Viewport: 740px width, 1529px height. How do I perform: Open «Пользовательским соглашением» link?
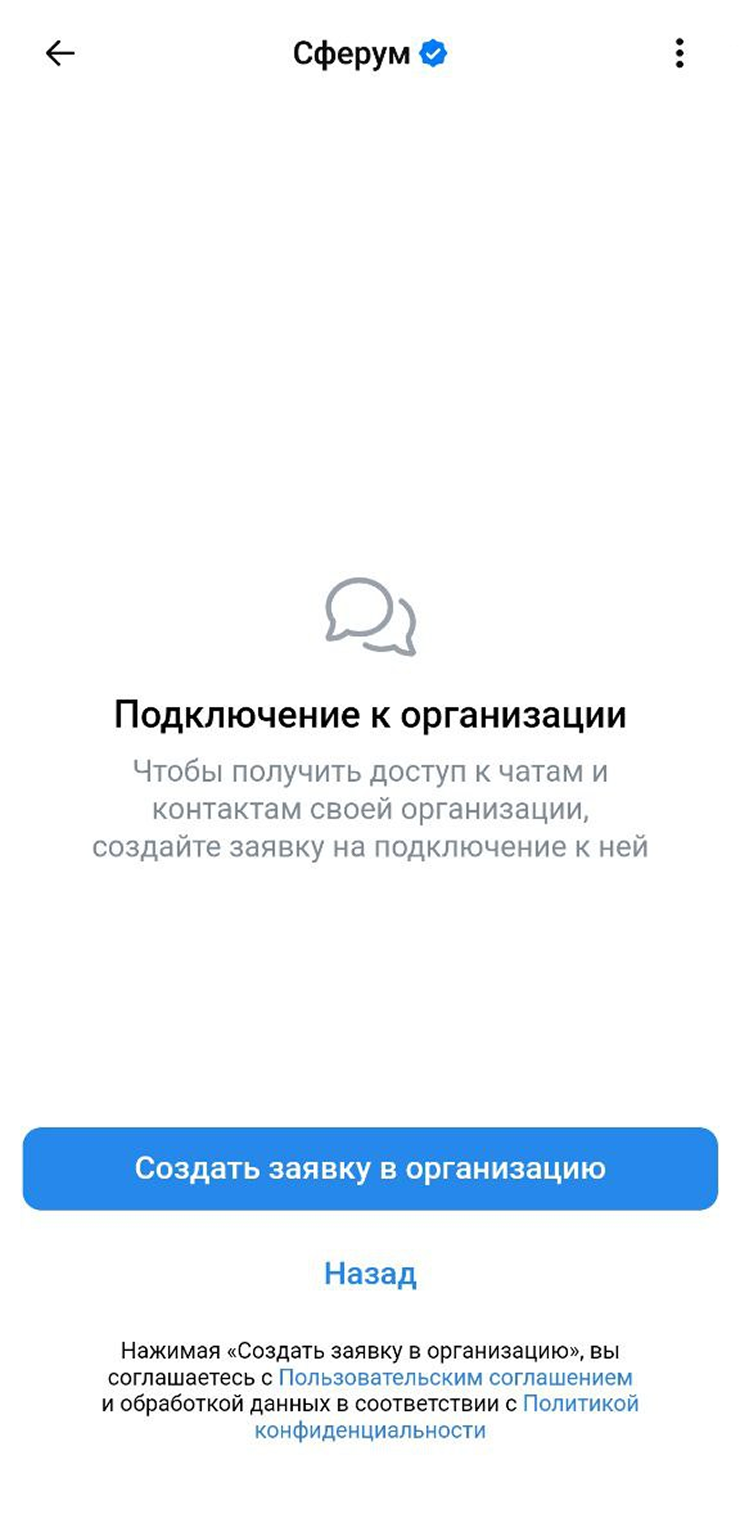[x=455, y=1378]
